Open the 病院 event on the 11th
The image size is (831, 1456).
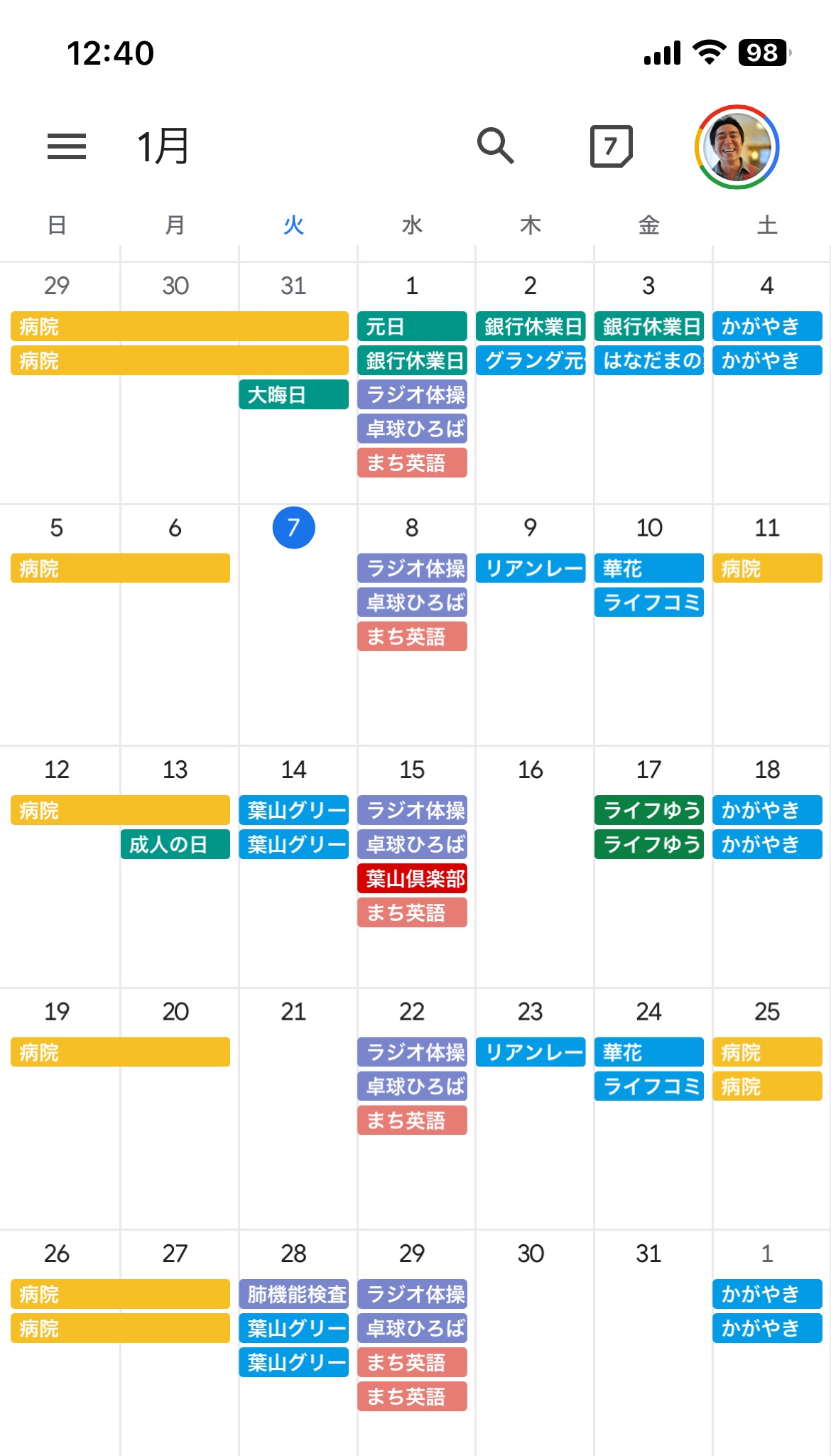point(767,568)
